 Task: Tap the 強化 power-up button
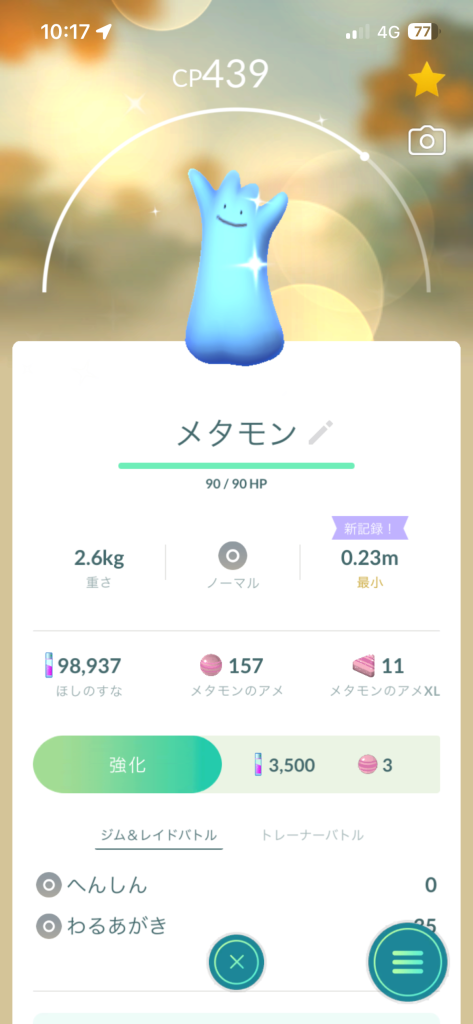pyautogui.click(x=127, y=765)
